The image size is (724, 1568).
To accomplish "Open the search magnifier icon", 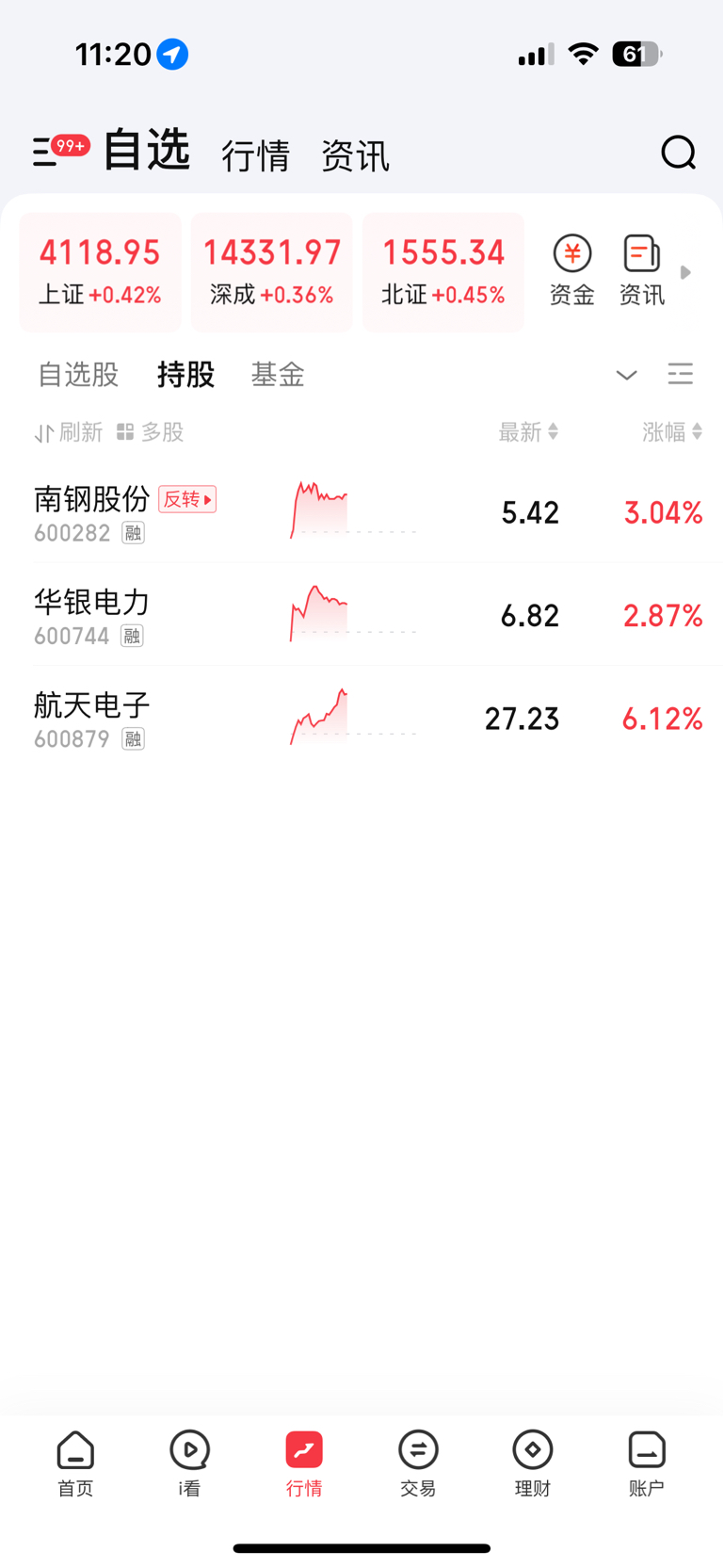I will tap(678, 153).
